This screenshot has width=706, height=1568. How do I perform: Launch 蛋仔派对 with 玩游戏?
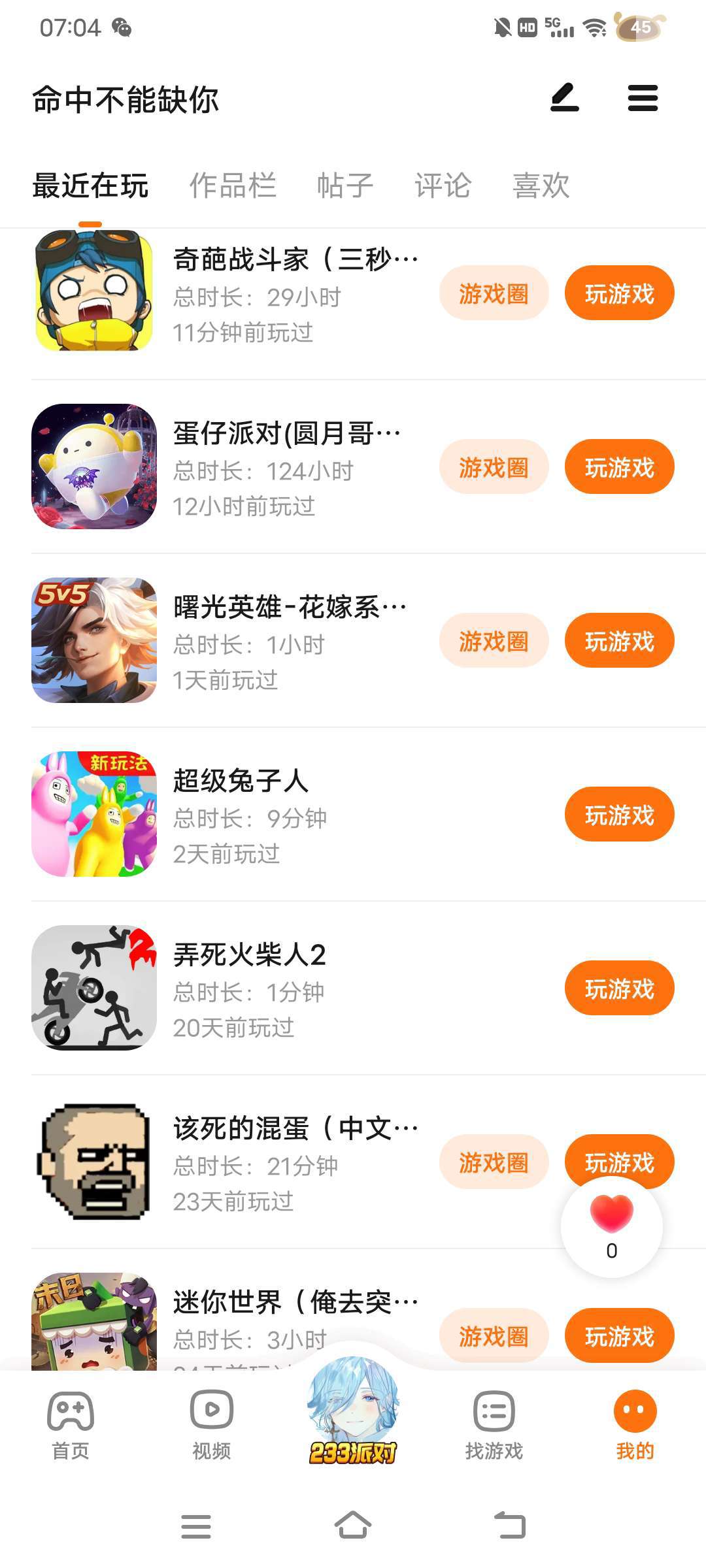tap(619, 467)
